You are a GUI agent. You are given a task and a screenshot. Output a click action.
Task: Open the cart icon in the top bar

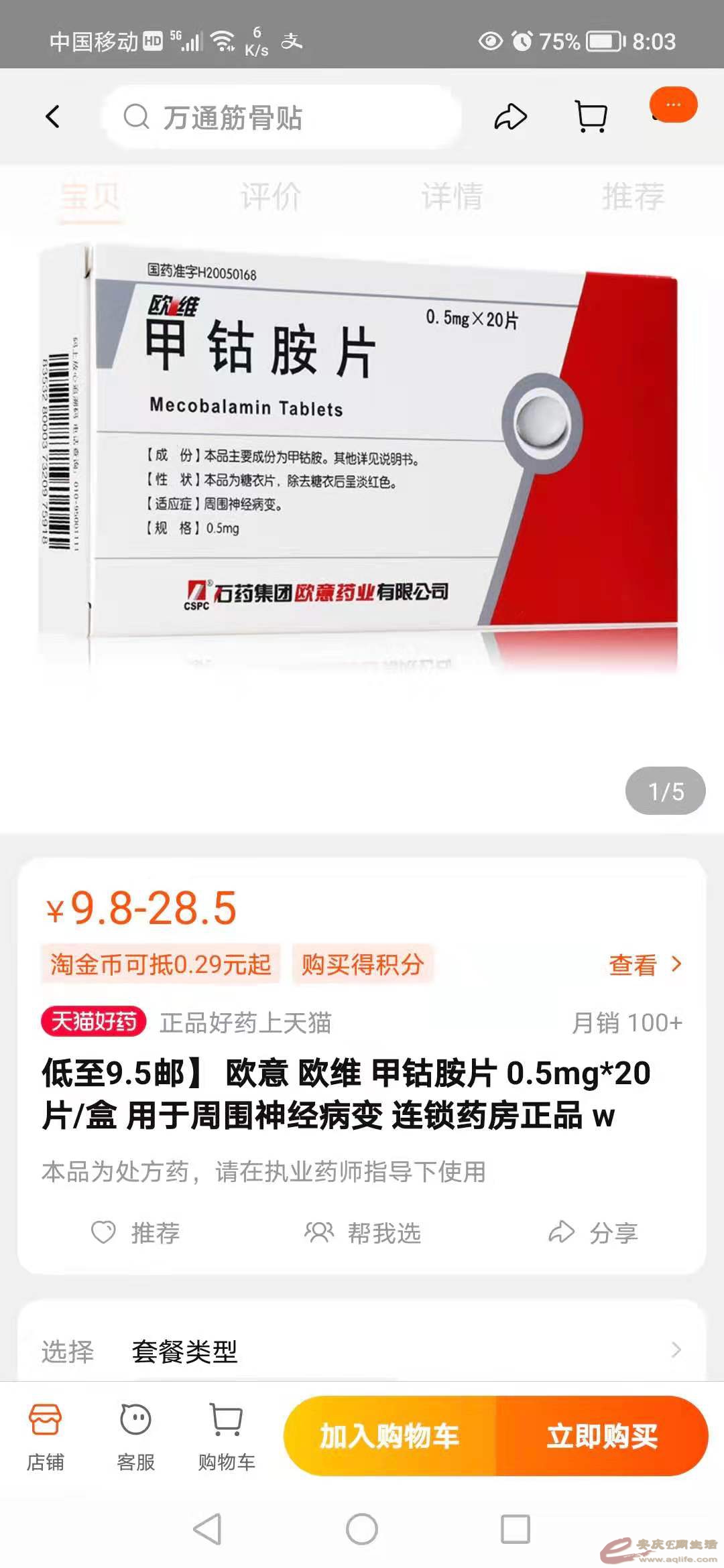point(591,117)
